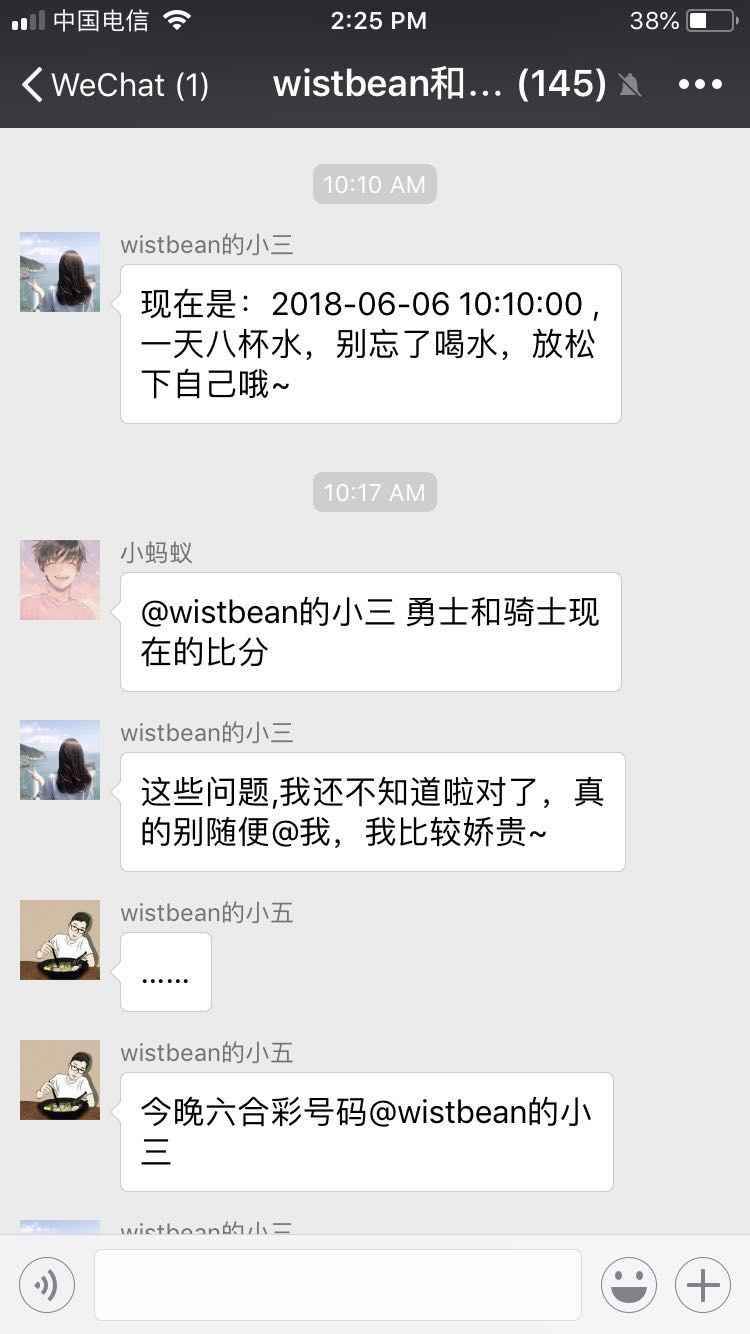Screen dimensions: 750x1334
Task: Open the group chat options menu
Action: [x=700, y=85]
